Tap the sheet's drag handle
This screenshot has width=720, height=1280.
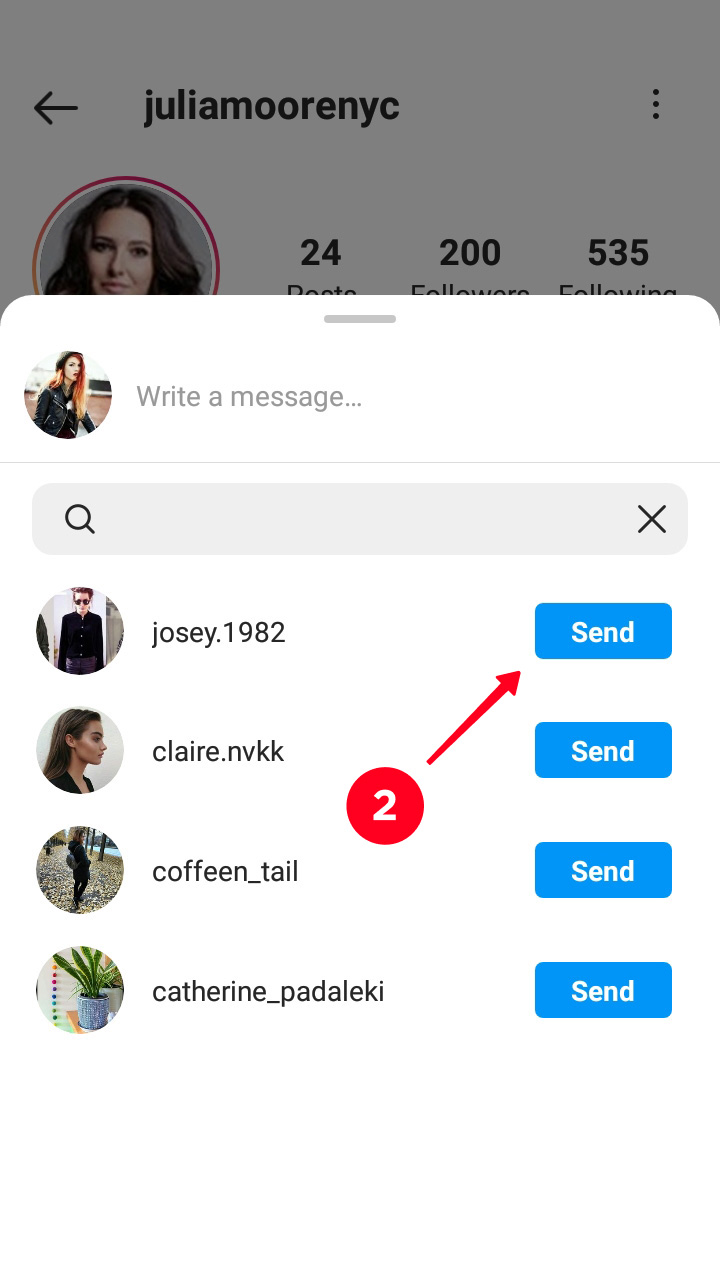coord(360,319)
